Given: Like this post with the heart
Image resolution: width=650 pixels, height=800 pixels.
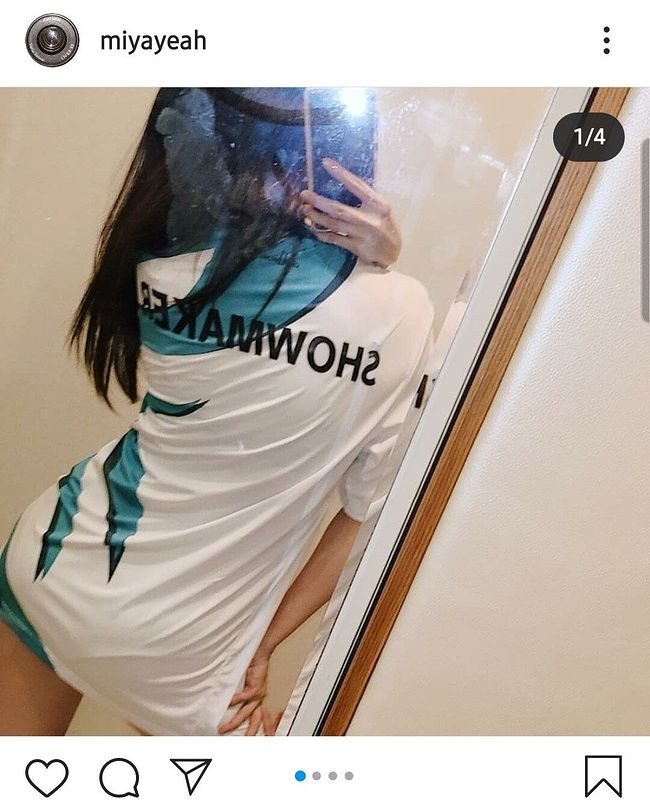Looking at the screenshot, I should [46, 776].
